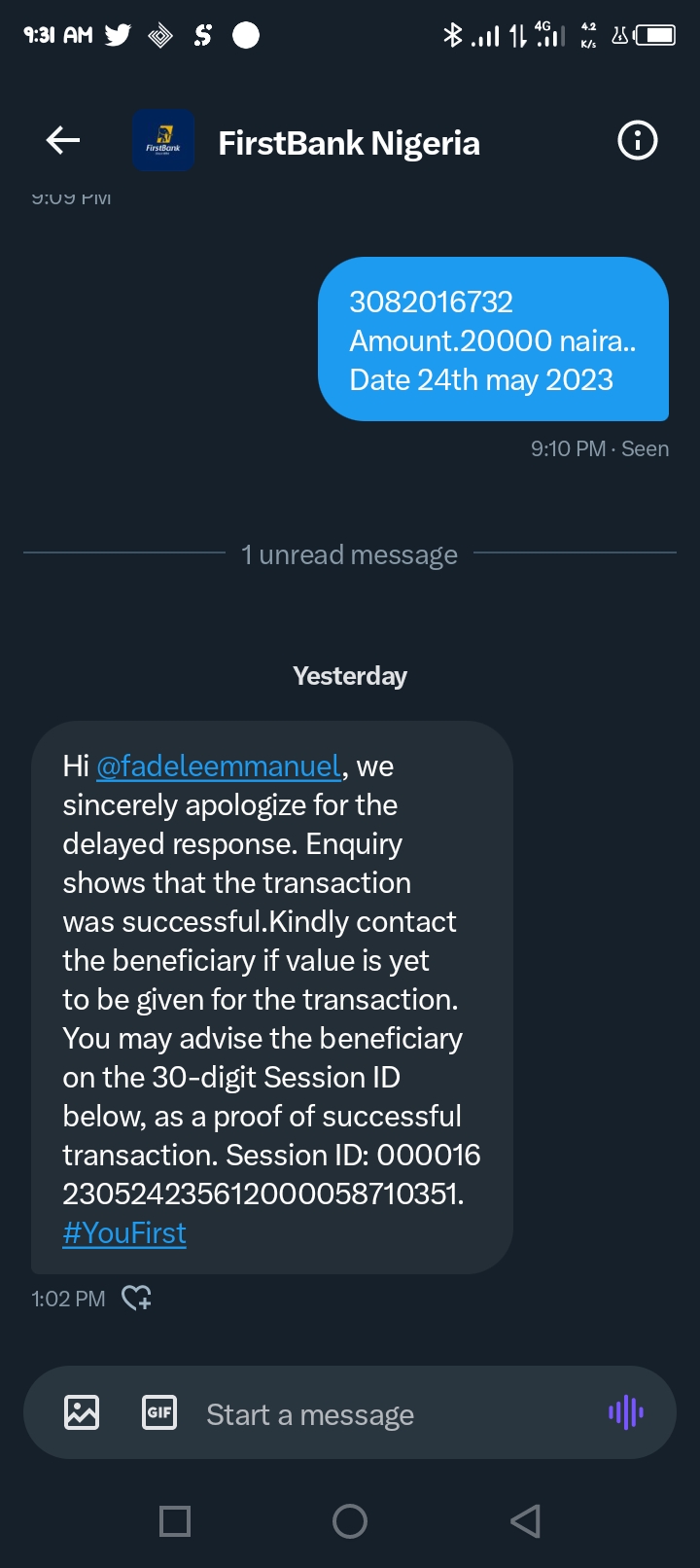
Task: Record a voice message
Action: pyautogui.click(x=626, y=1412)
